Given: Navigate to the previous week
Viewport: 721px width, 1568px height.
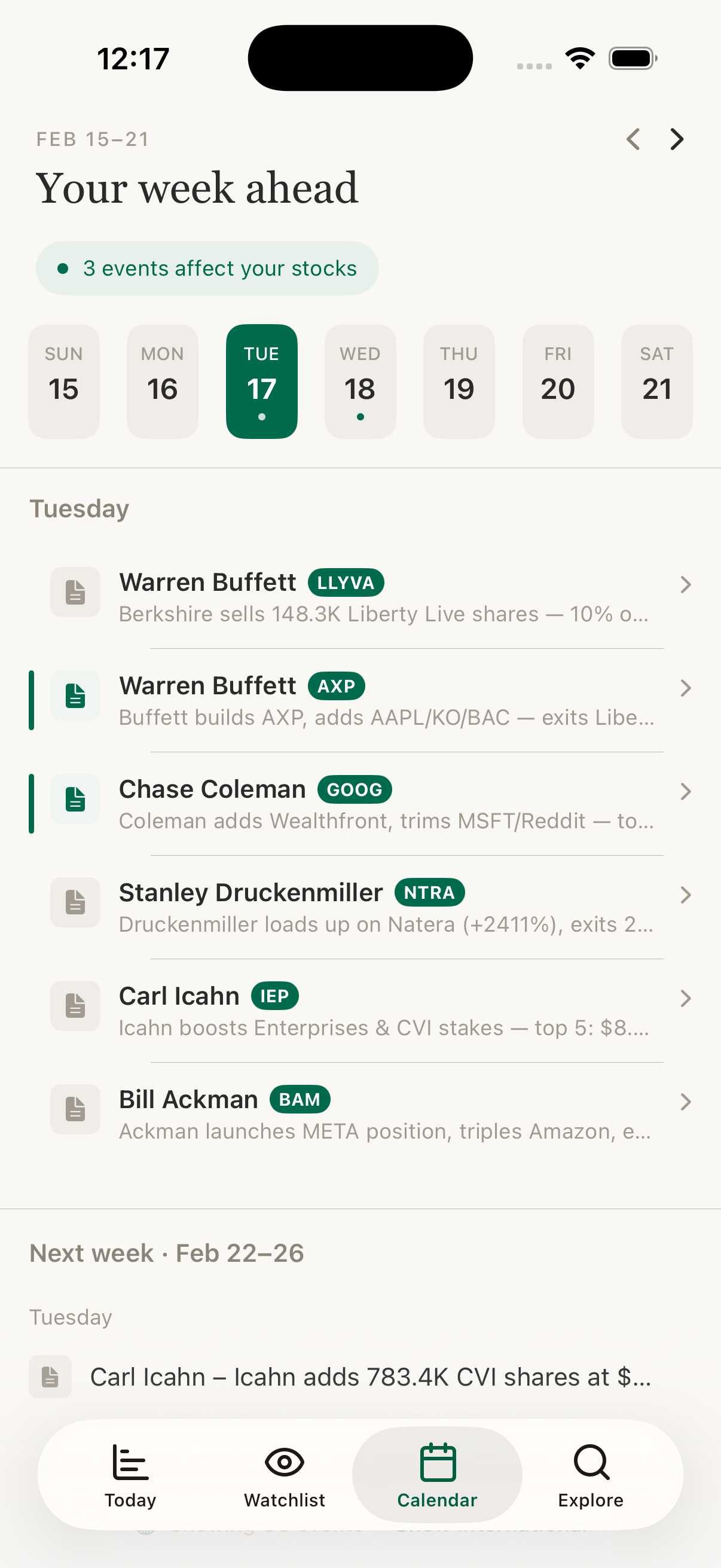Looking at the screenshot, I should 633,139.
